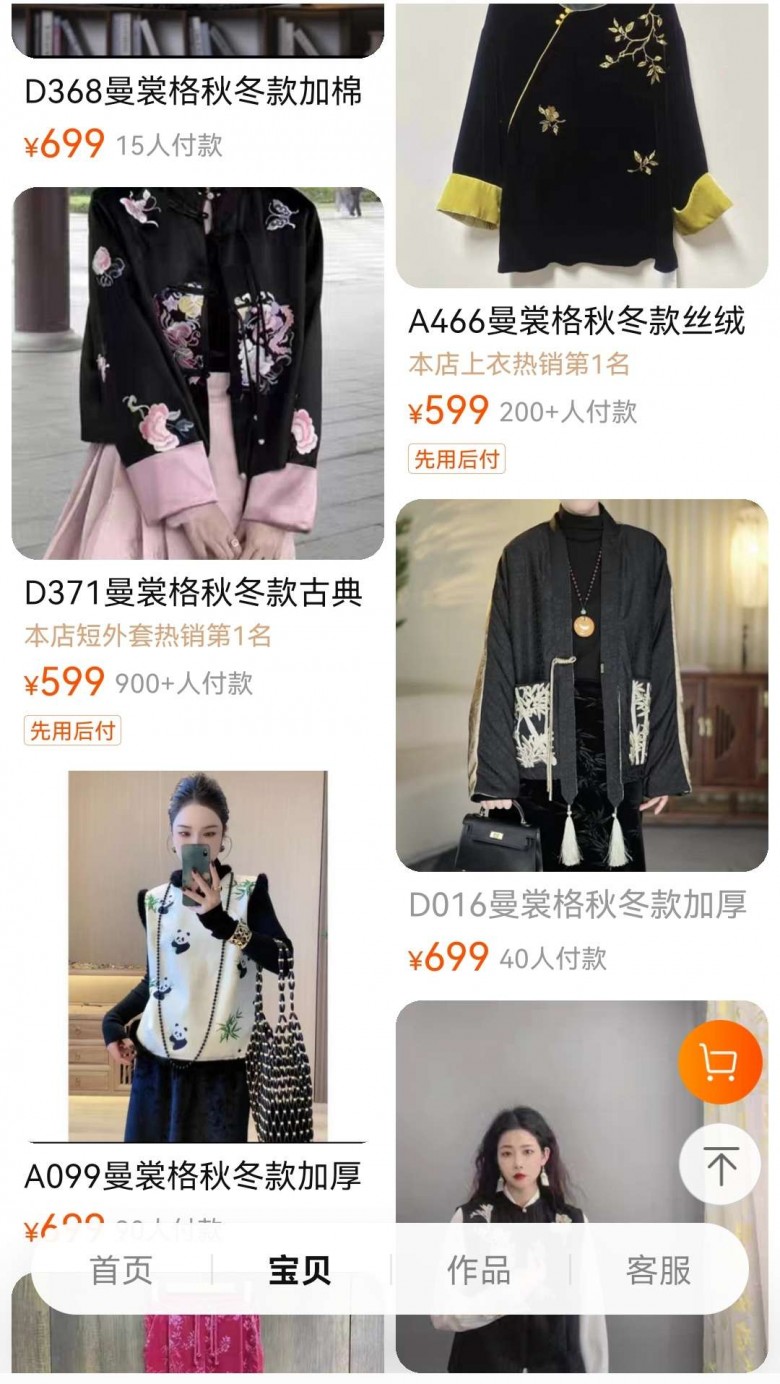
Task: Select the 宝贝 tab
Action: coord(300,1269)
